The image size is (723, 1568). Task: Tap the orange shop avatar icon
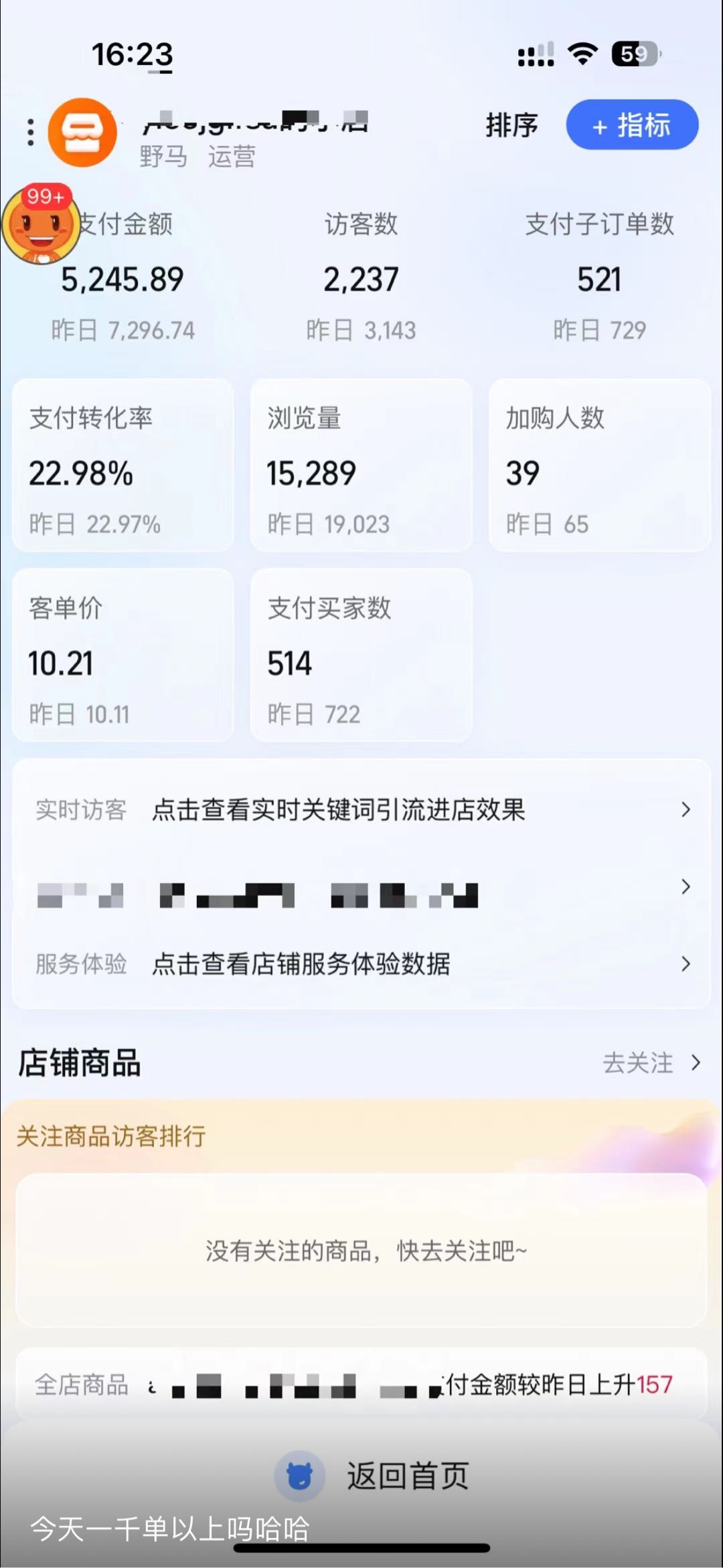click(x=82, y=133)
